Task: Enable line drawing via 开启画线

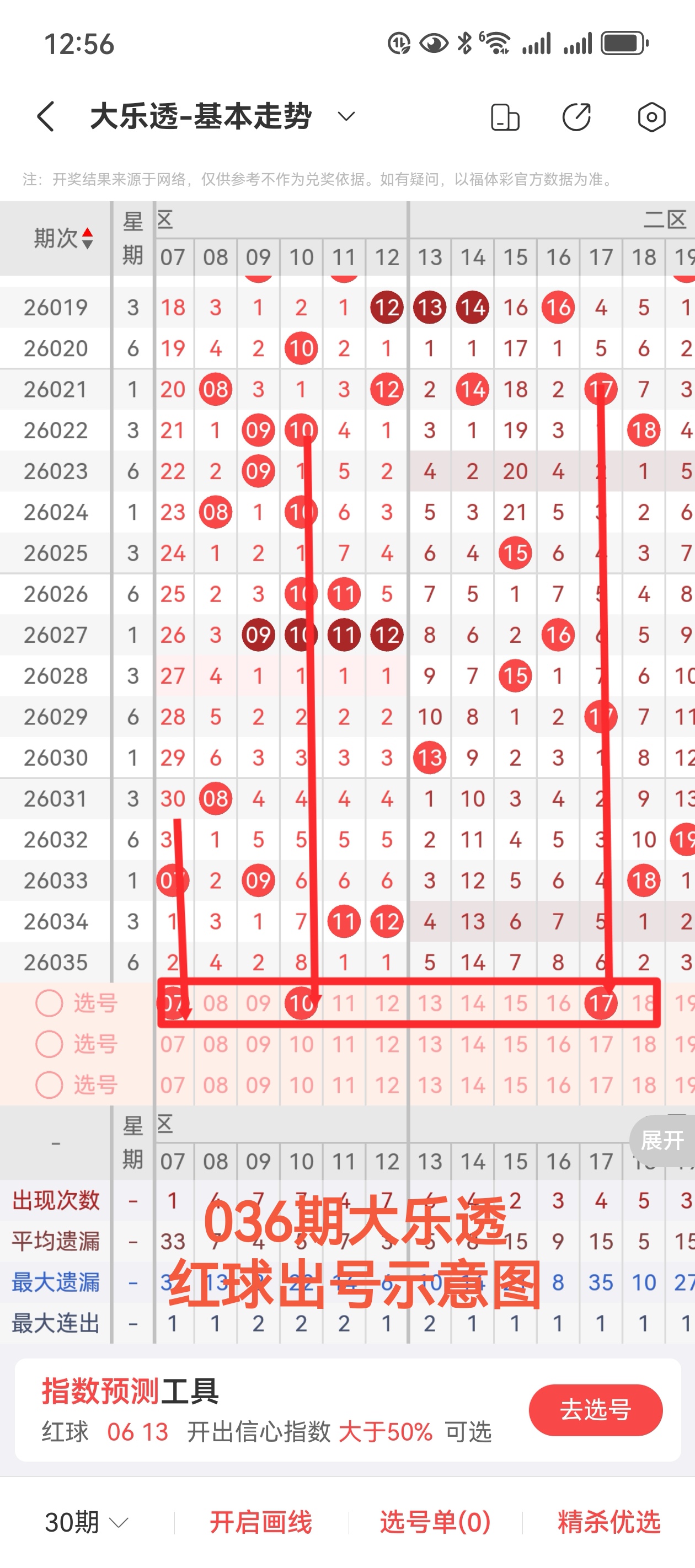Action: pyautogui.click(x=261, y=1522)
